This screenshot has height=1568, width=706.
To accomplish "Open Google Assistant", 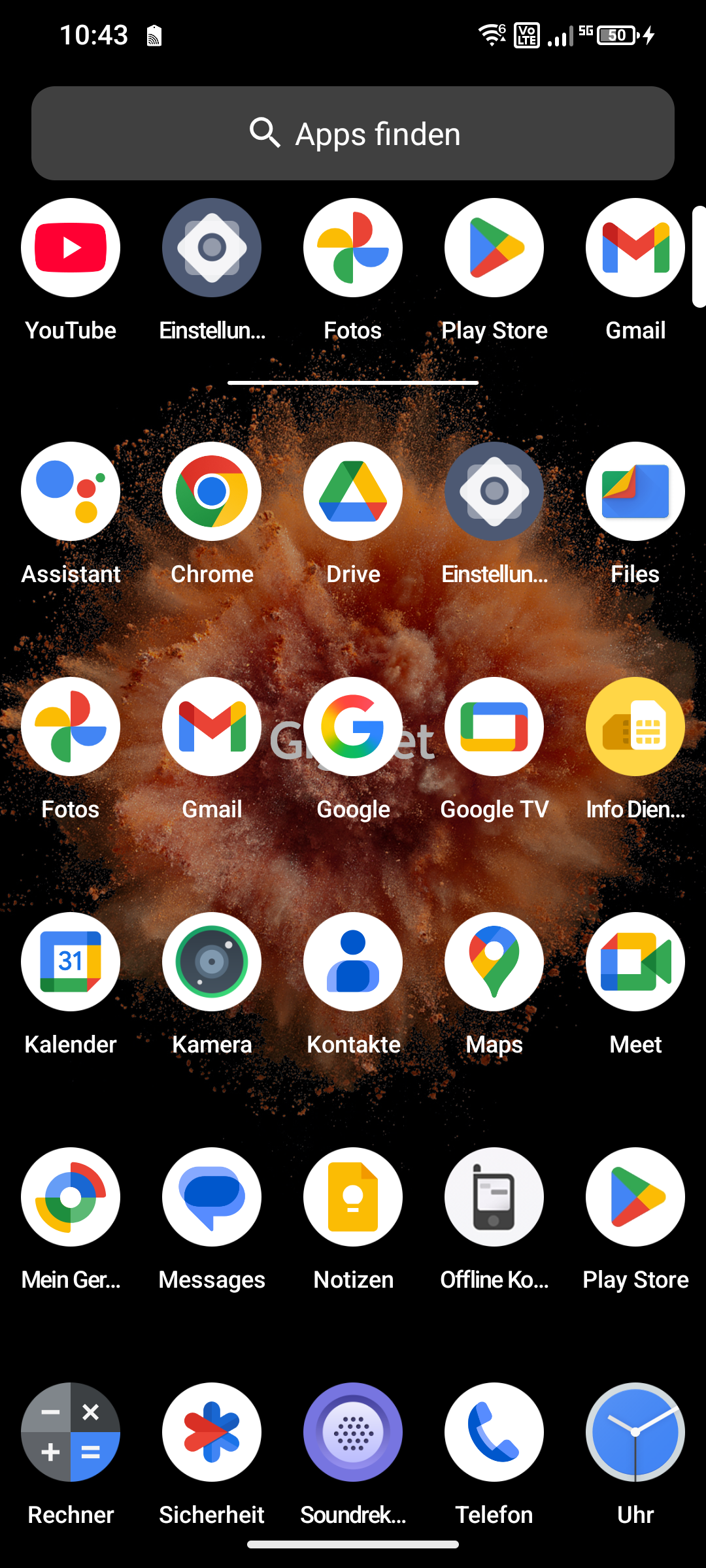I will (x=70, y=491).
